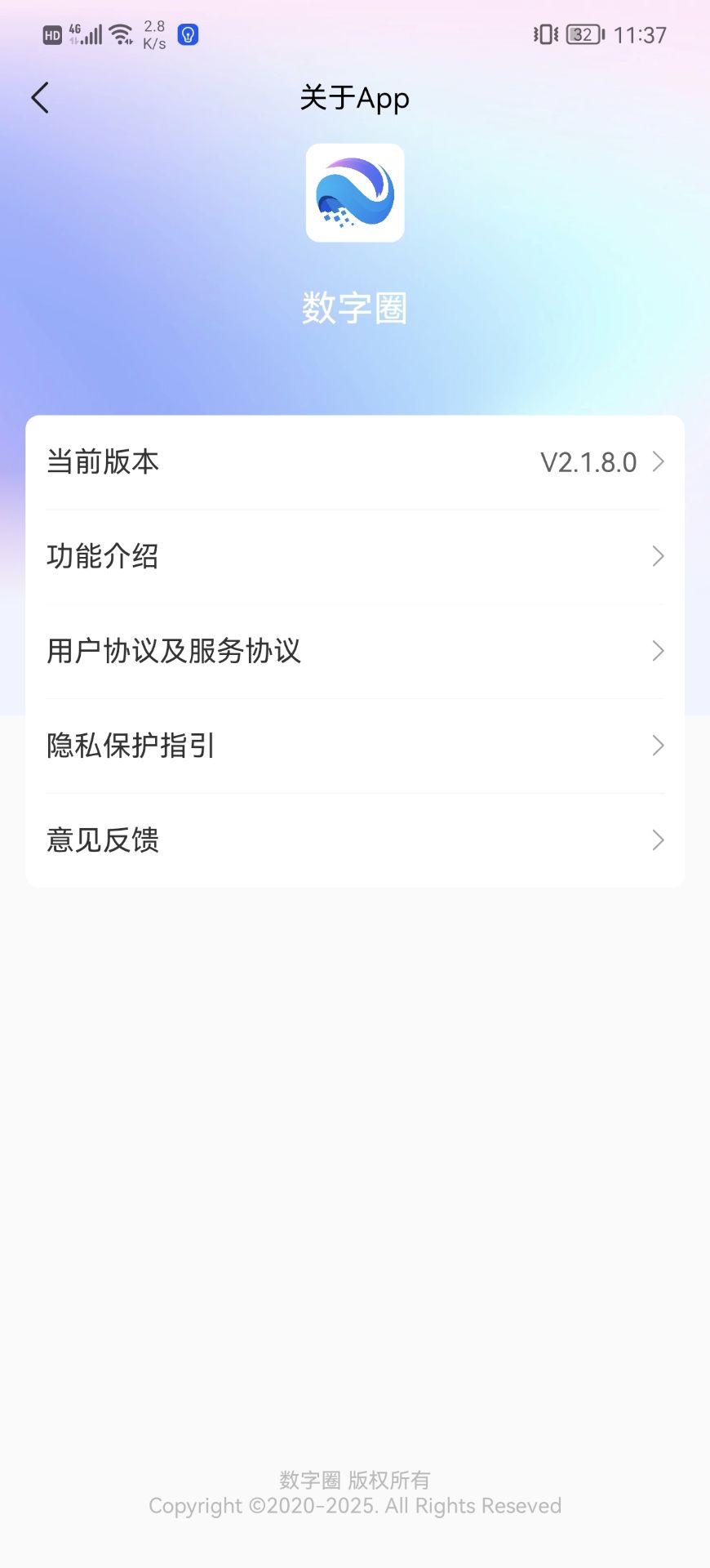Image resolution: width=710 pixels, height=1568 pixels.
Task: Expand the 意见反馈 row chevron
Action: (658, 840)
